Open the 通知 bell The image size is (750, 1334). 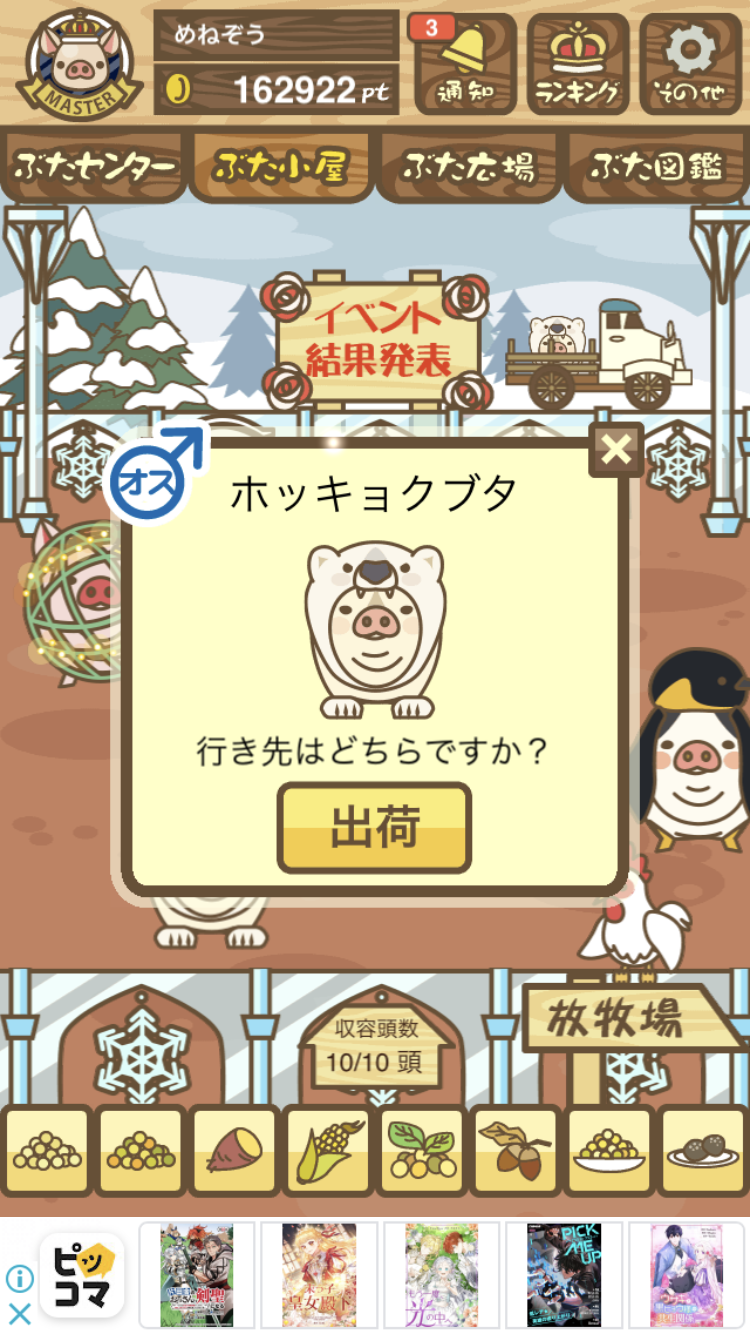coord(464,62)
